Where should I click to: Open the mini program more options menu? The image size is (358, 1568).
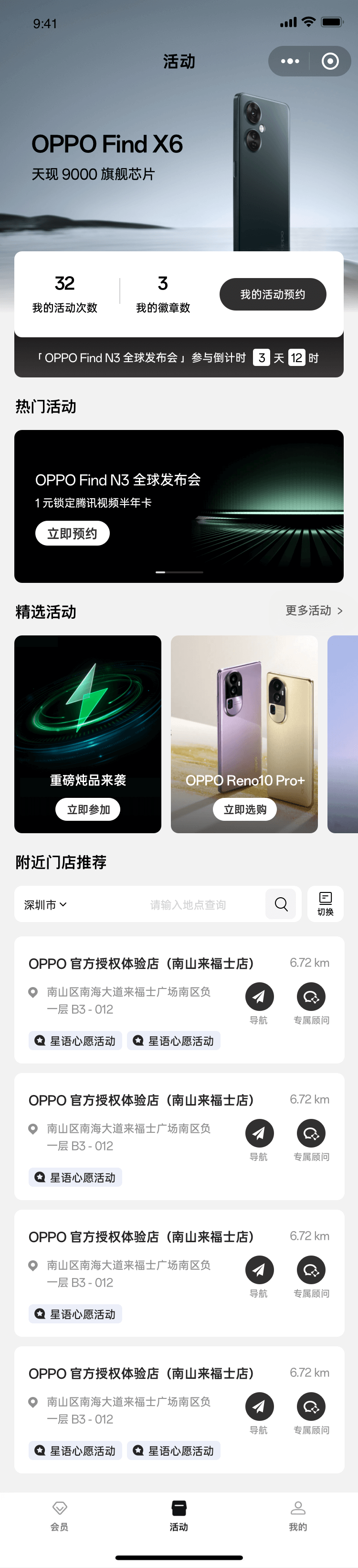tap(290, 62)
